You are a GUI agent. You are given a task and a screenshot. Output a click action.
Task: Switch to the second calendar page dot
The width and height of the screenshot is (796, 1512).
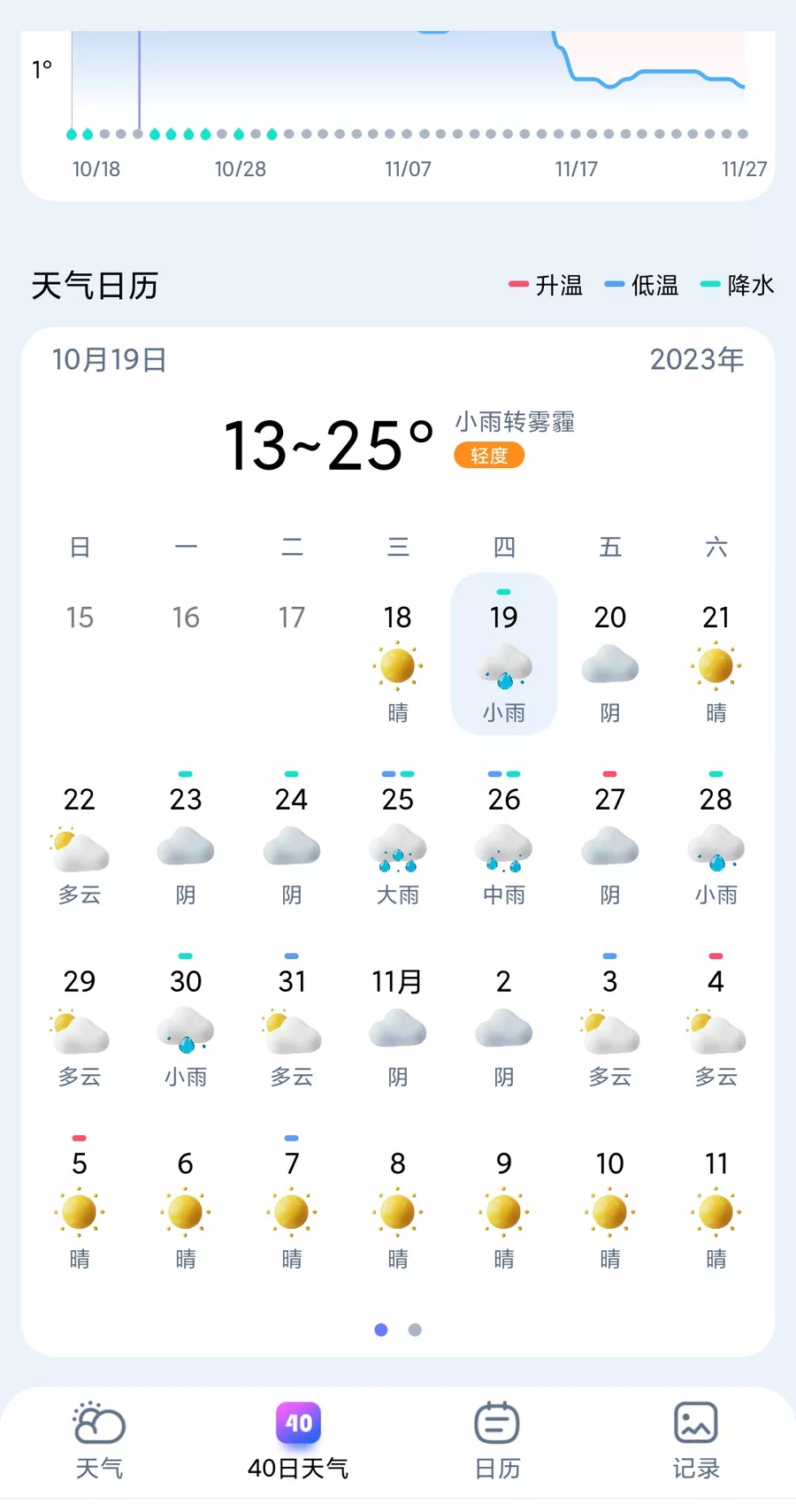[413, 1329]
